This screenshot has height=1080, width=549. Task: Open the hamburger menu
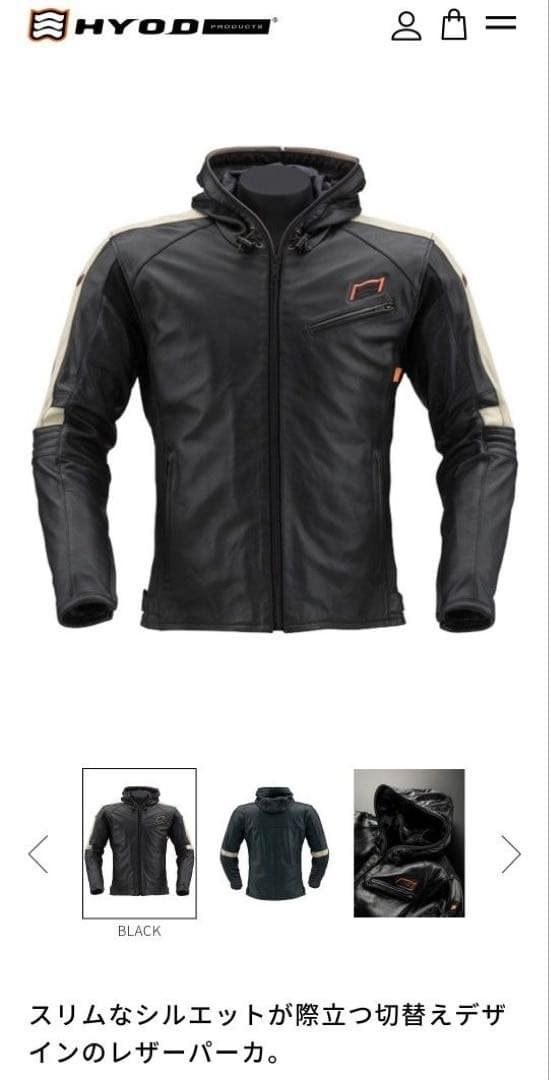tap(501, 22)
